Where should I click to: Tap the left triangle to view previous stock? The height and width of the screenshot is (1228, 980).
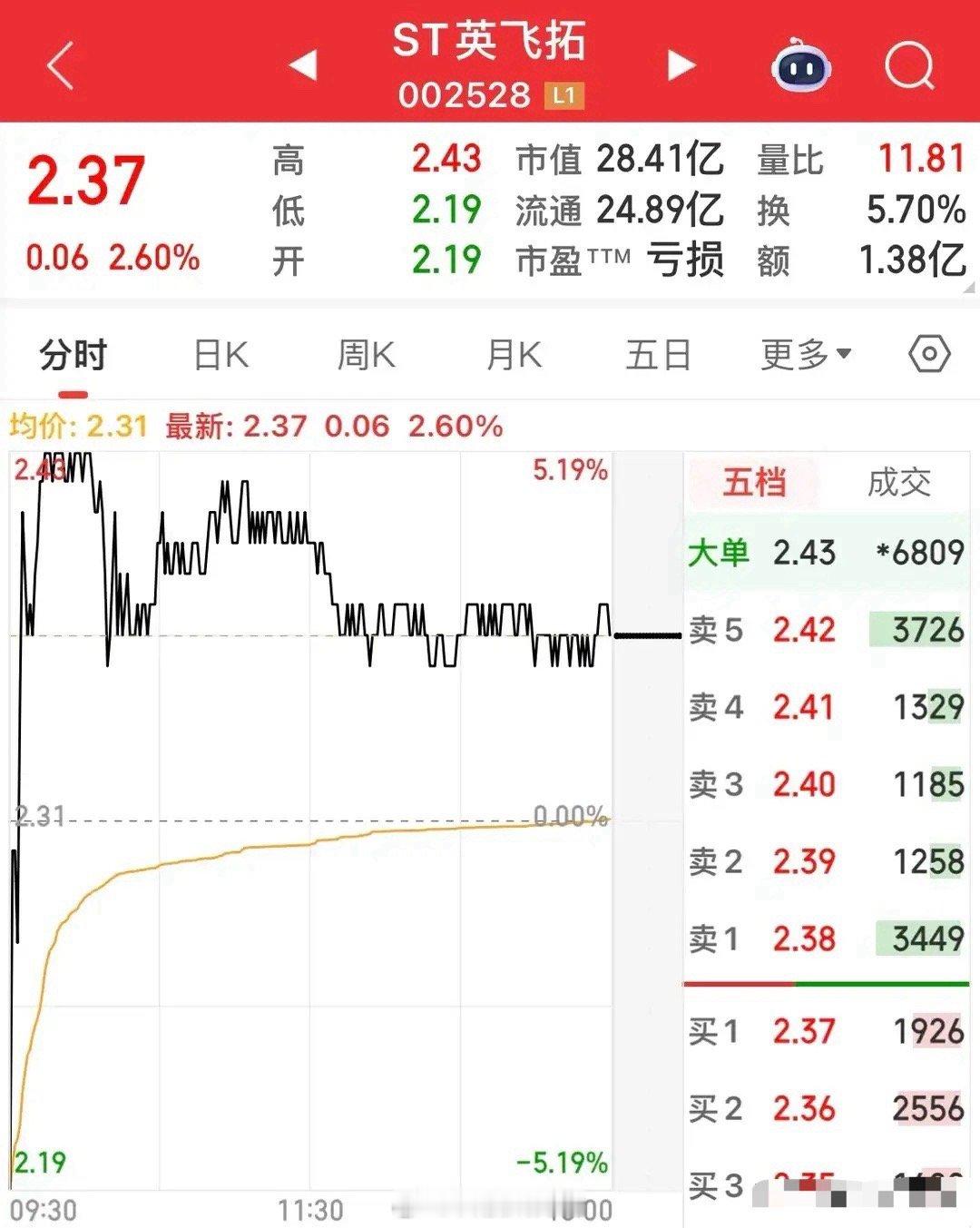point(305,65)
